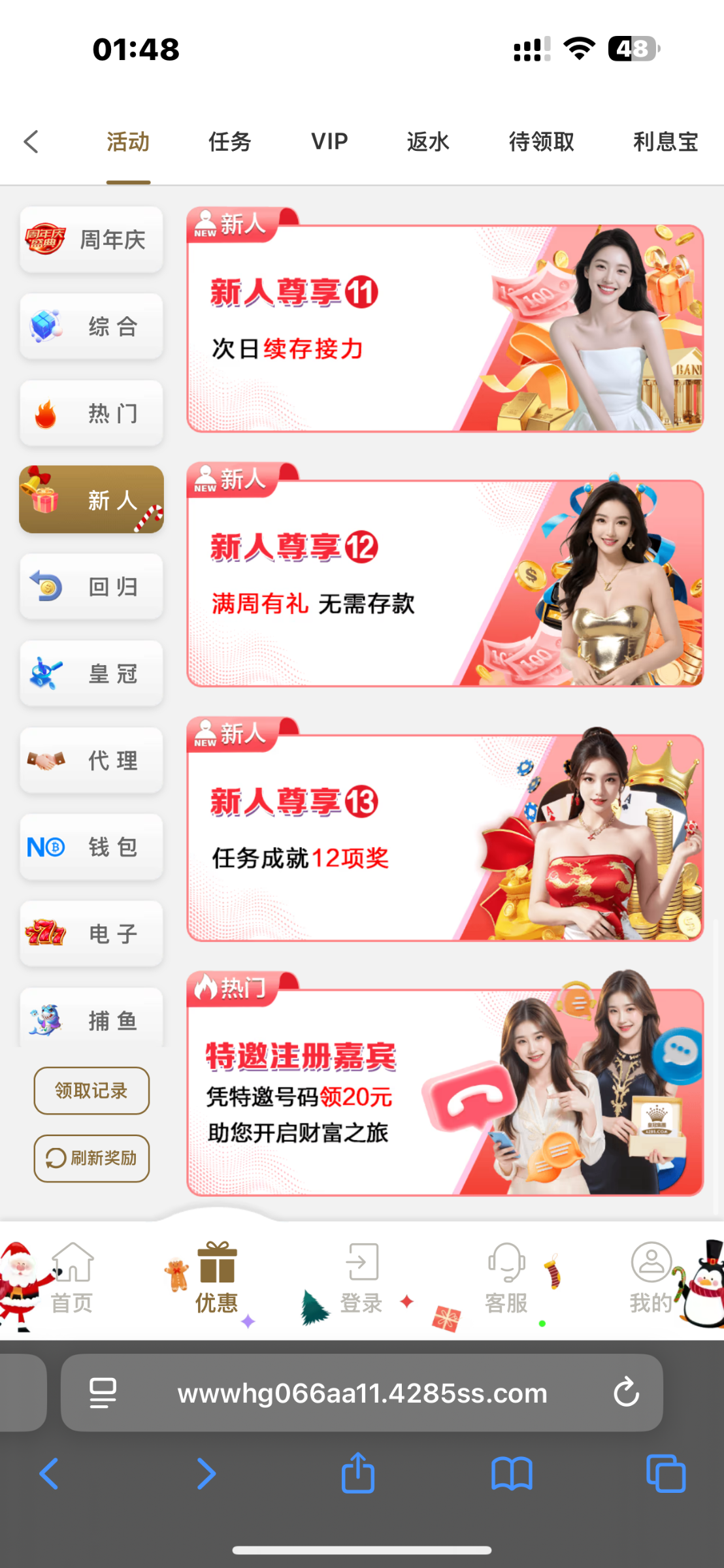Open the VIP tab
The image size is (724, 1568).
pyautogui.click(x=329, y=142)
